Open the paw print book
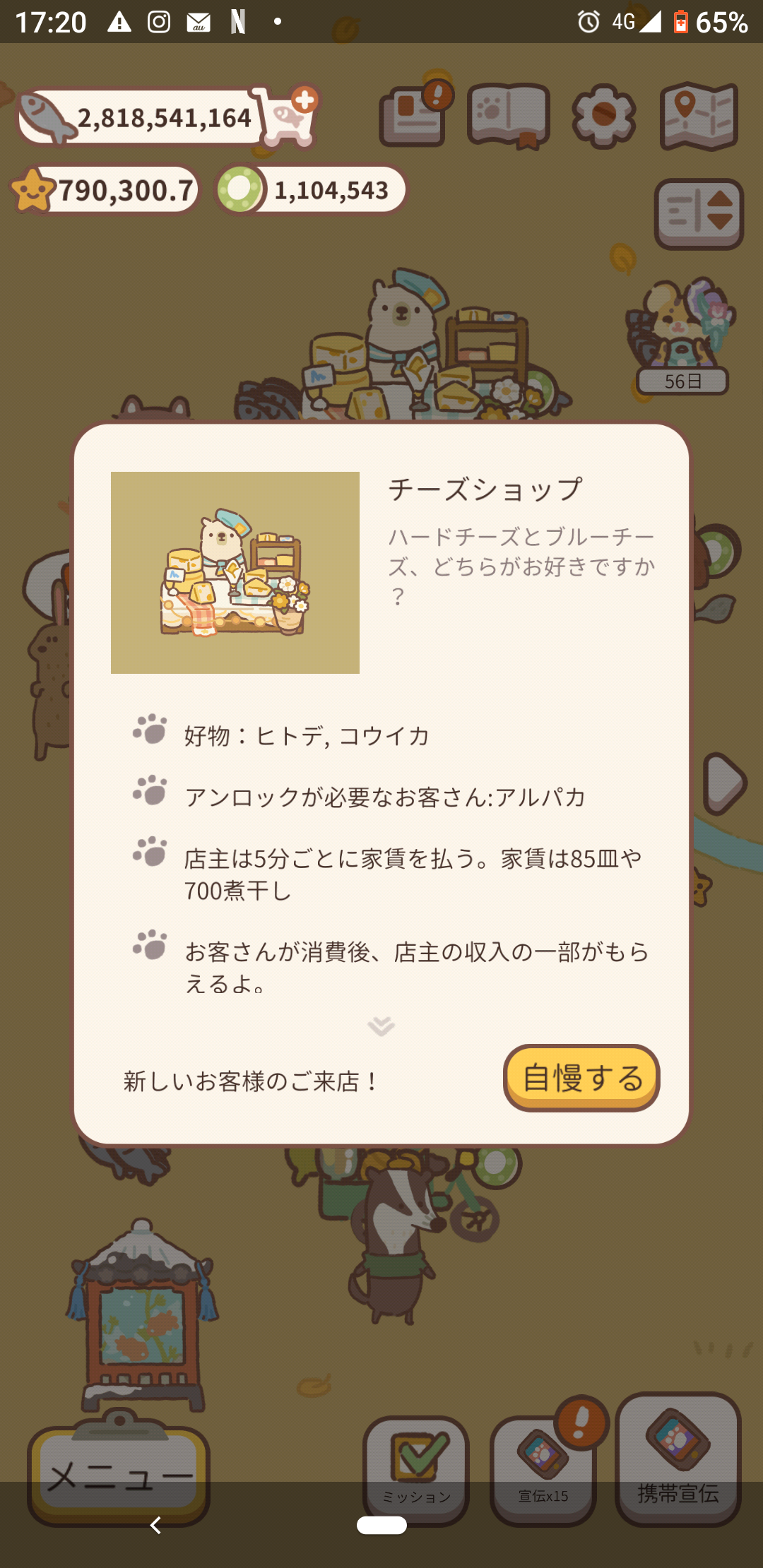The height and width of the screenshot is (1568, 763). click(509, 116)
